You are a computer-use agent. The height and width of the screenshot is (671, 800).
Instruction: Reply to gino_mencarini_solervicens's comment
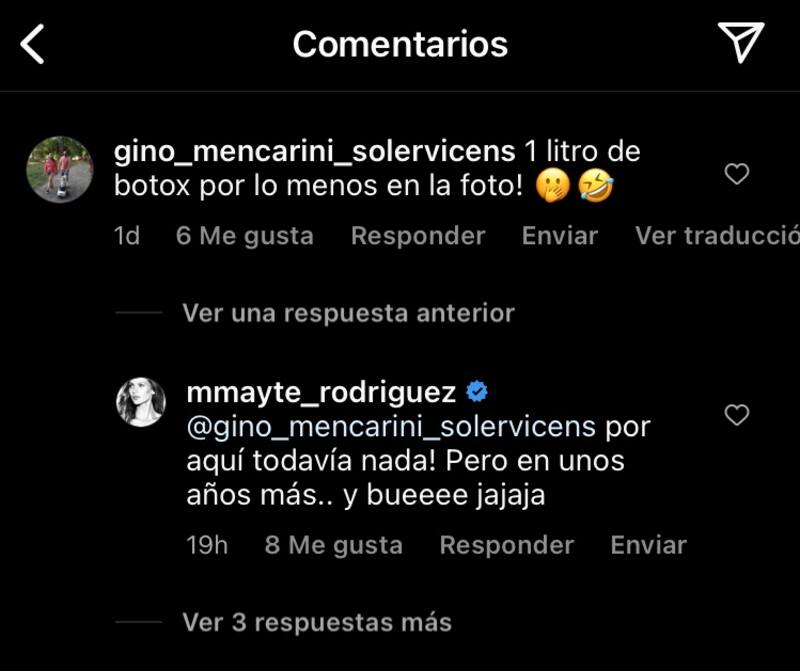(417, 236)
